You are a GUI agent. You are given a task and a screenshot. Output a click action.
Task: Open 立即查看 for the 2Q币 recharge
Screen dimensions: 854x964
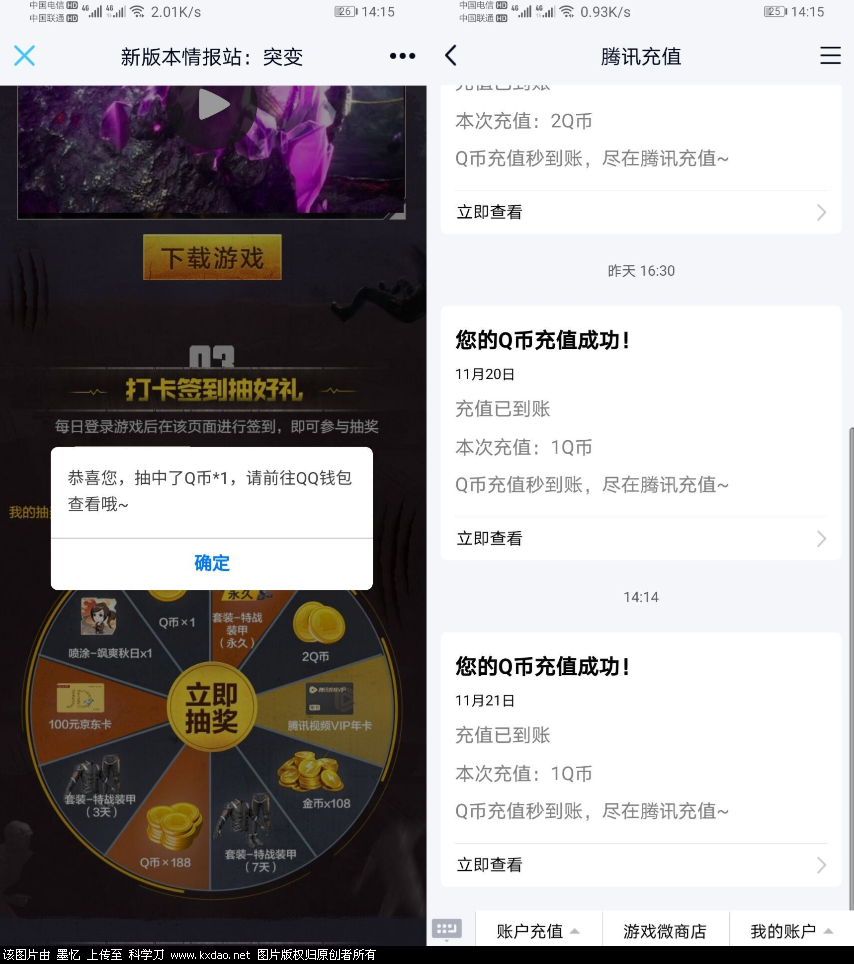click(640, 212)
